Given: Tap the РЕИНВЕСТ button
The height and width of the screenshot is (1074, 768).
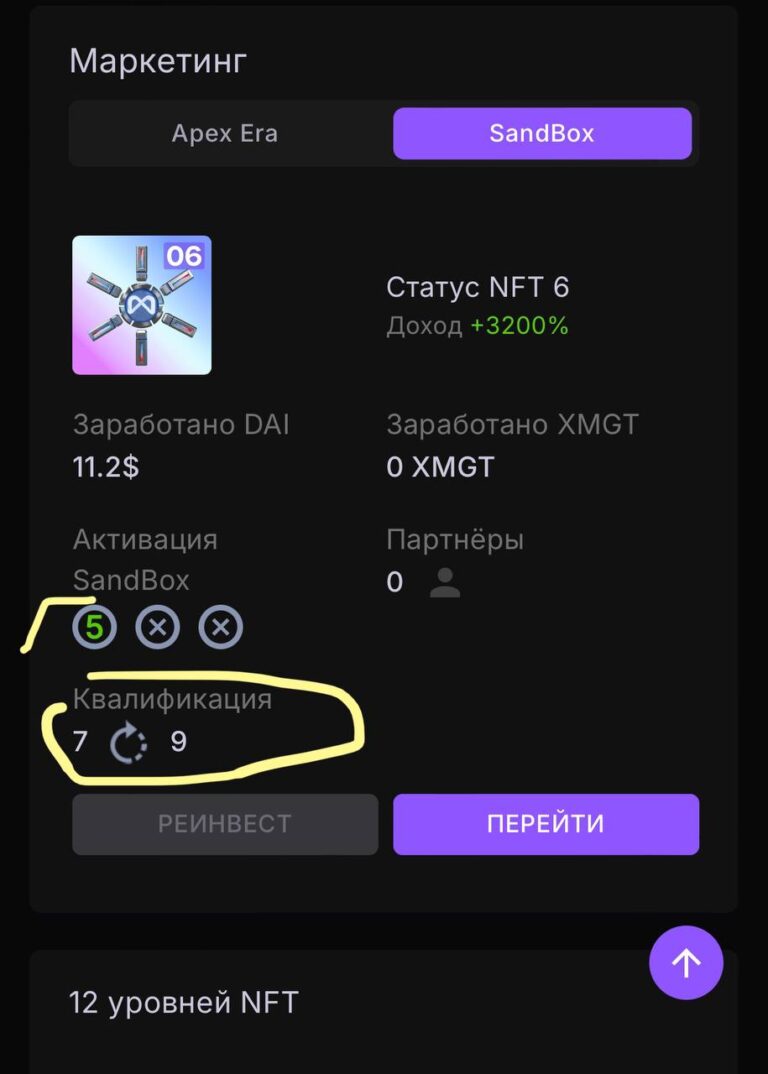Looking at the screenshot, I should (225, 824).
